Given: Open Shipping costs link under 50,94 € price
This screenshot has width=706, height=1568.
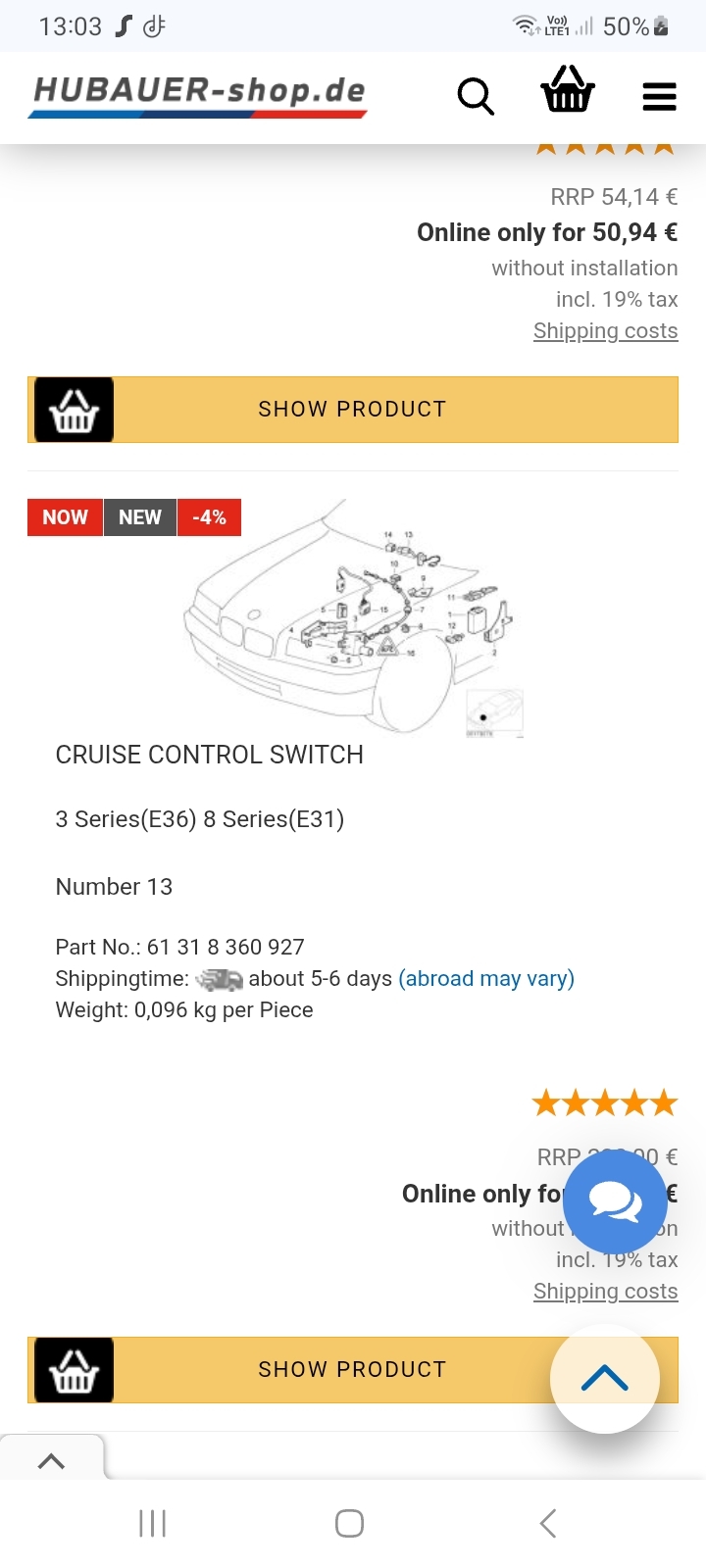Looking at the screenshot, I should [x=606, y=331].
